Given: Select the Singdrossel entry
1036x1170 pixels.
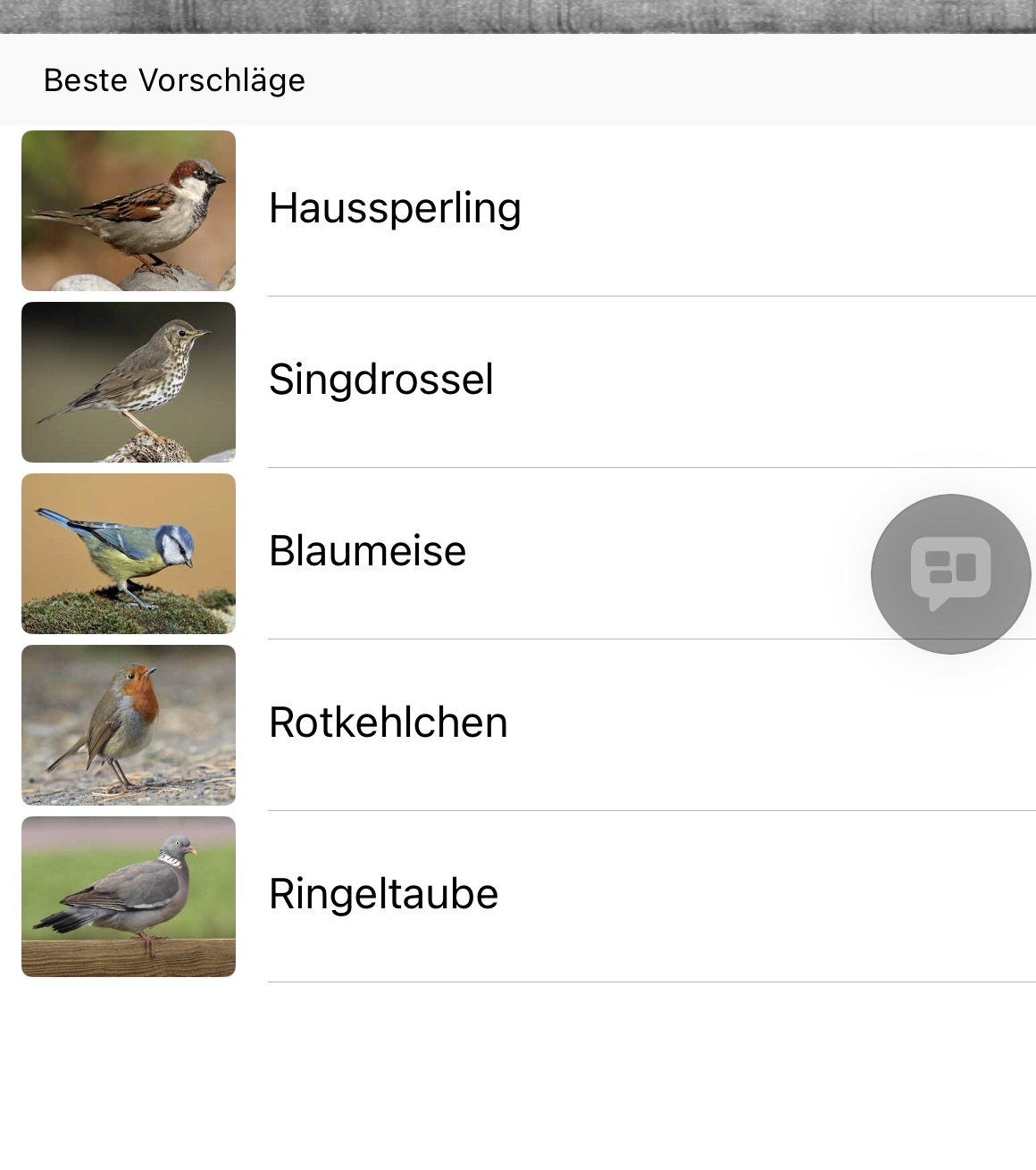Looking at the screenshot, I should click(x=381, y=380).
